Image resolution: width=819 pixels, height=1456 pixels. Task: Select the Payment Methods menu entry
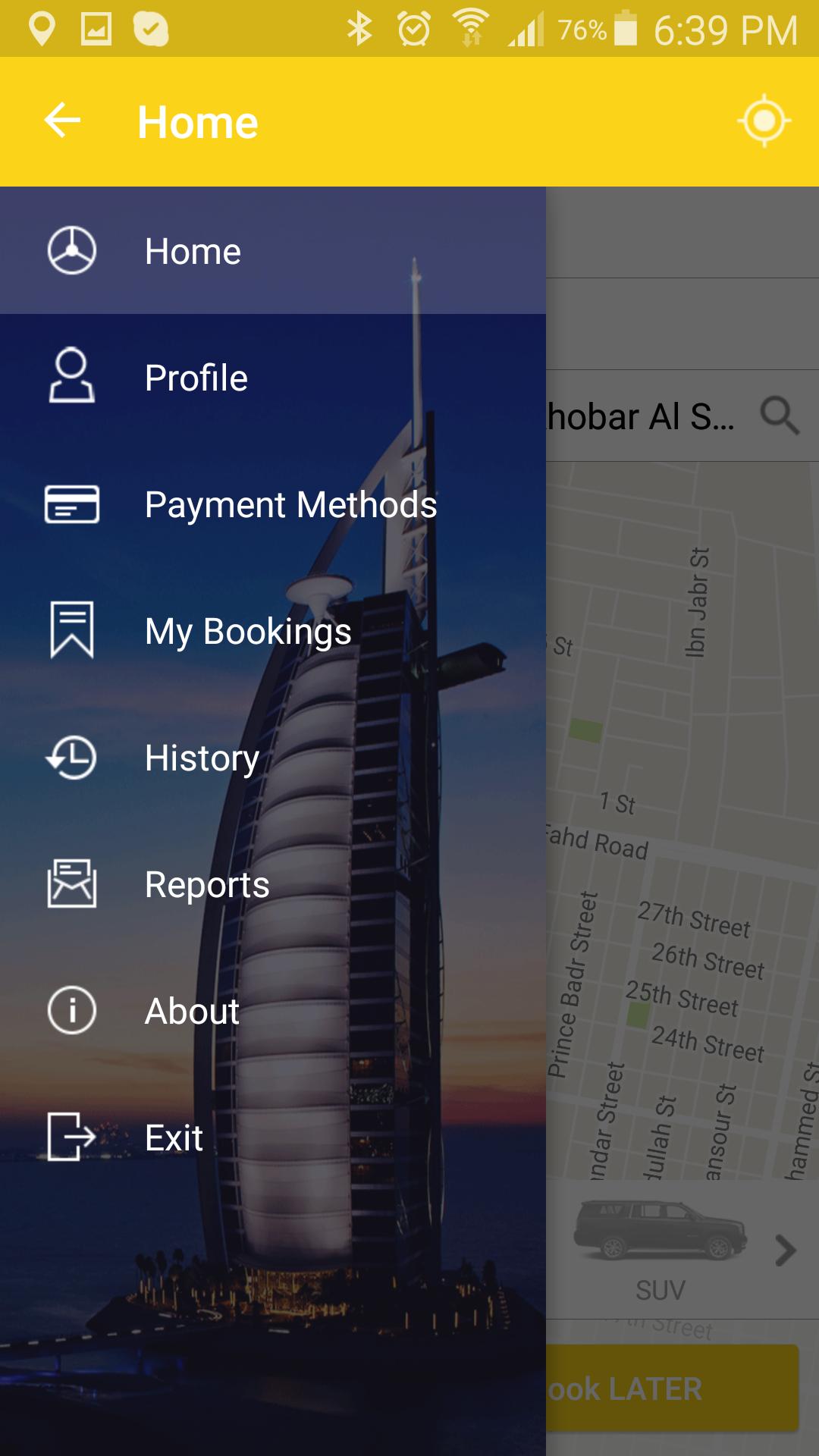click(291, 504)
